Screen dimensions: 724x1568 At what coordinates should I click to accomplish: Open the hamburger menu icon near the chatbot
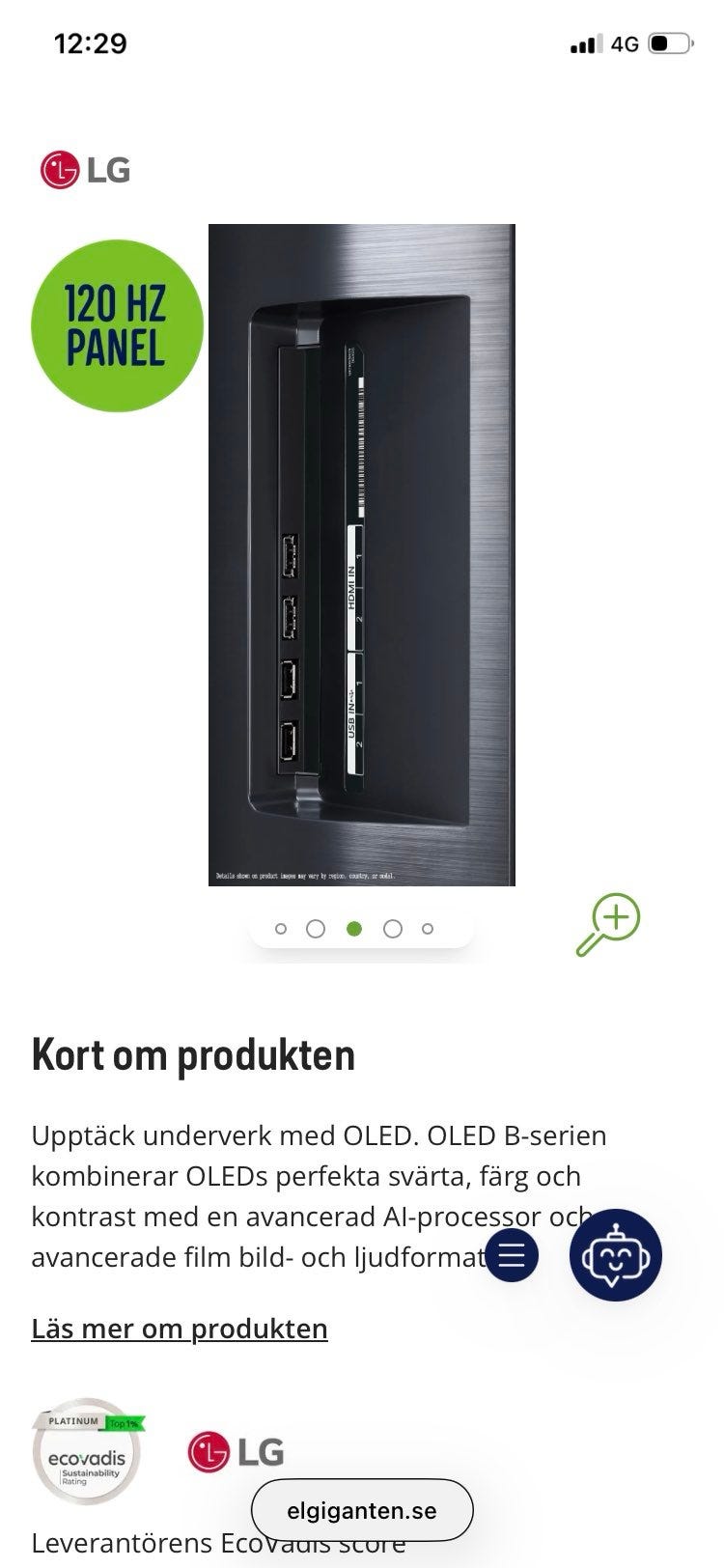pyautogui.click(x=513, y=1255)
